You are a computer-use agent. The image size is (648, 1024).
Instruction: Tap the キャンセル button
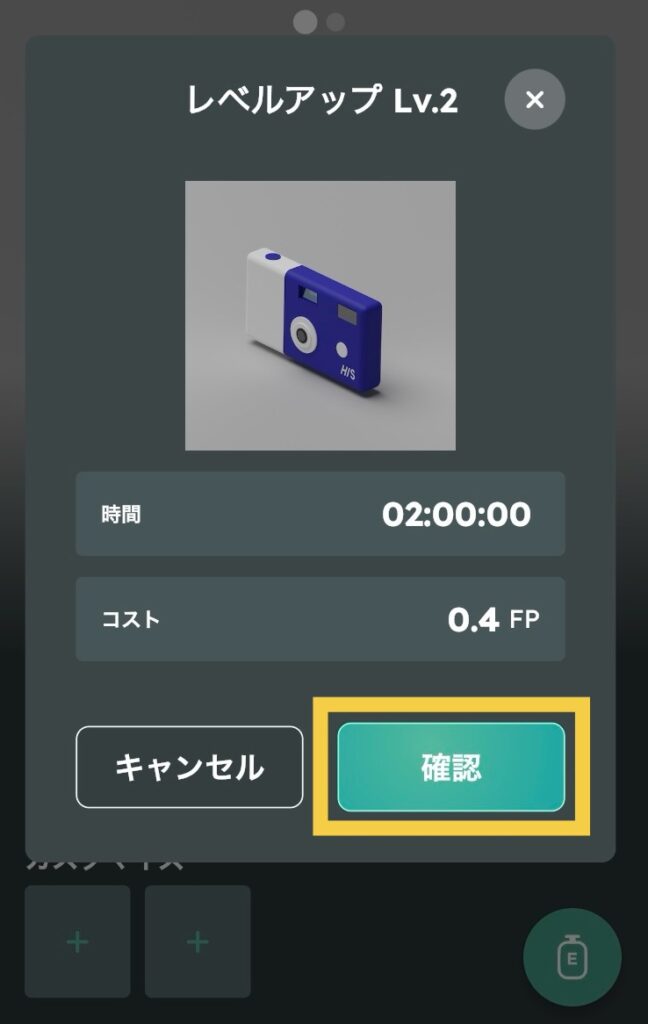[x=189, y=767]
